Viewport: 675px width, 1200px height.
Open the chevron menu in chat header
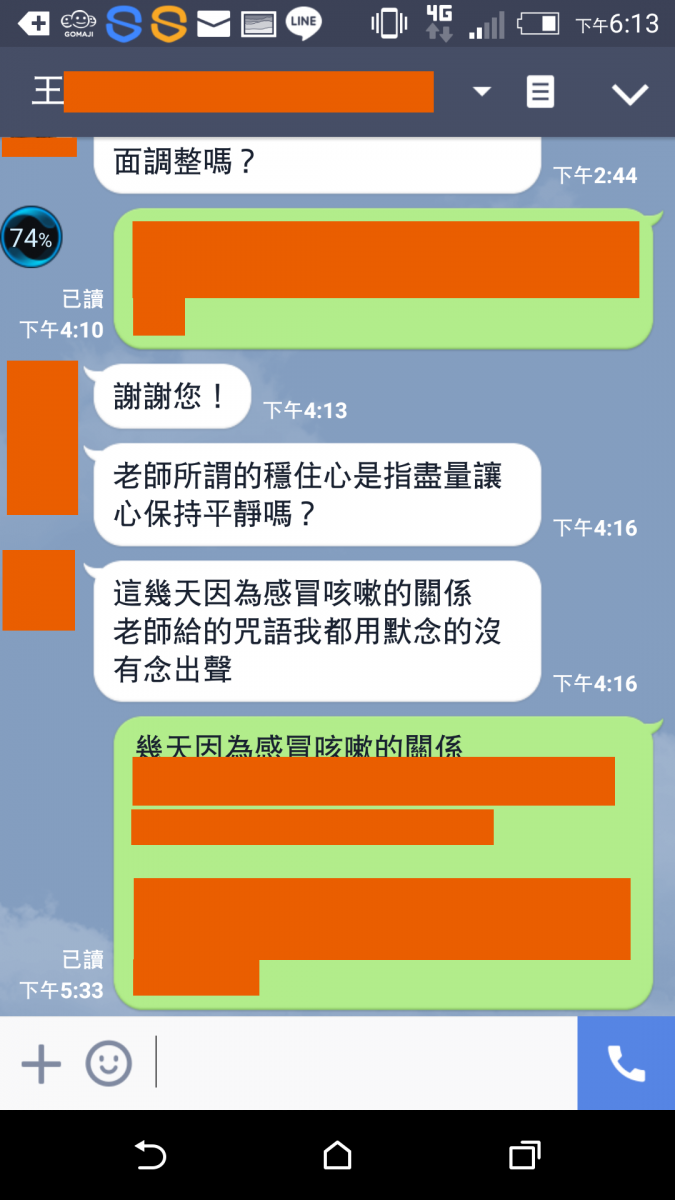[x=630, y=94]
